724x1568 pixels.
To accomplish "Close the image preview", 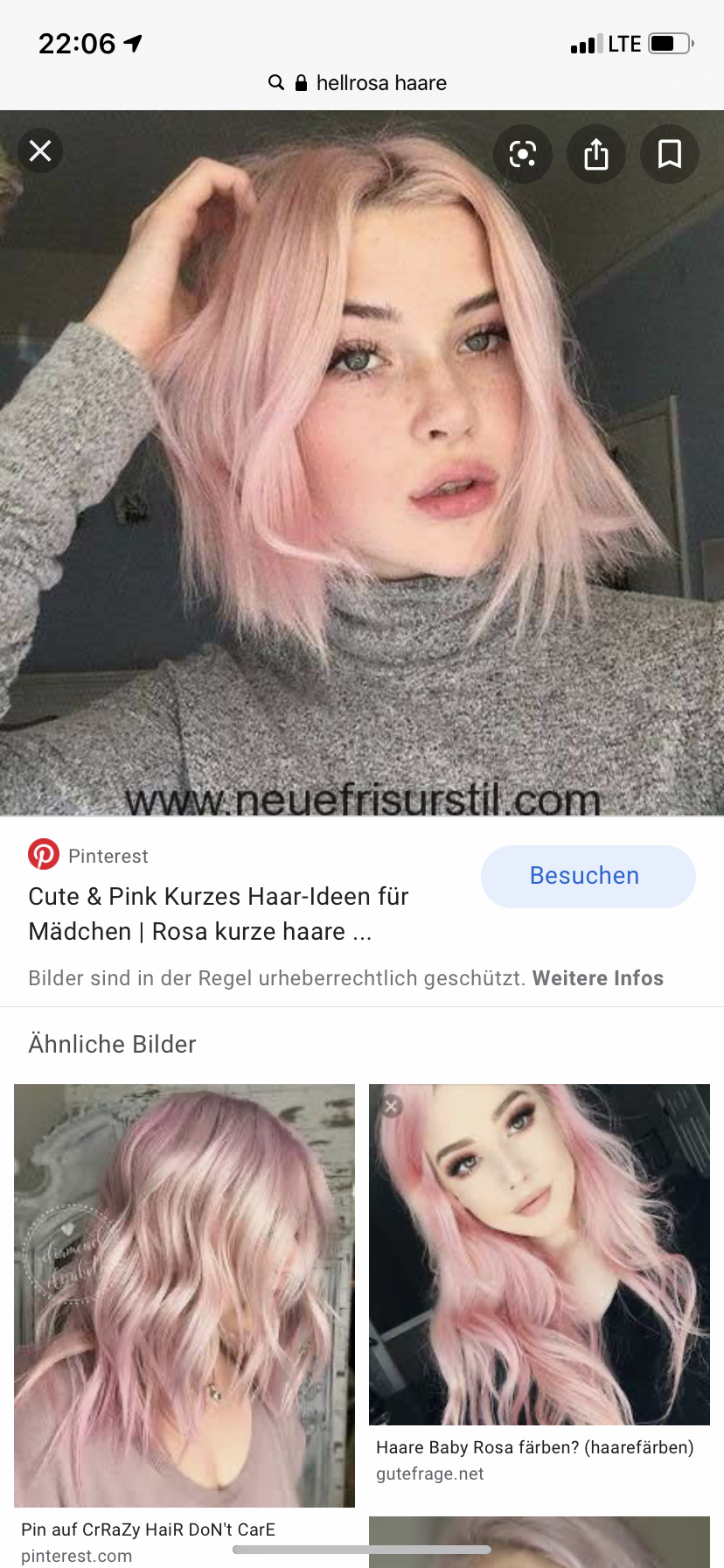I will coord(40,152).
